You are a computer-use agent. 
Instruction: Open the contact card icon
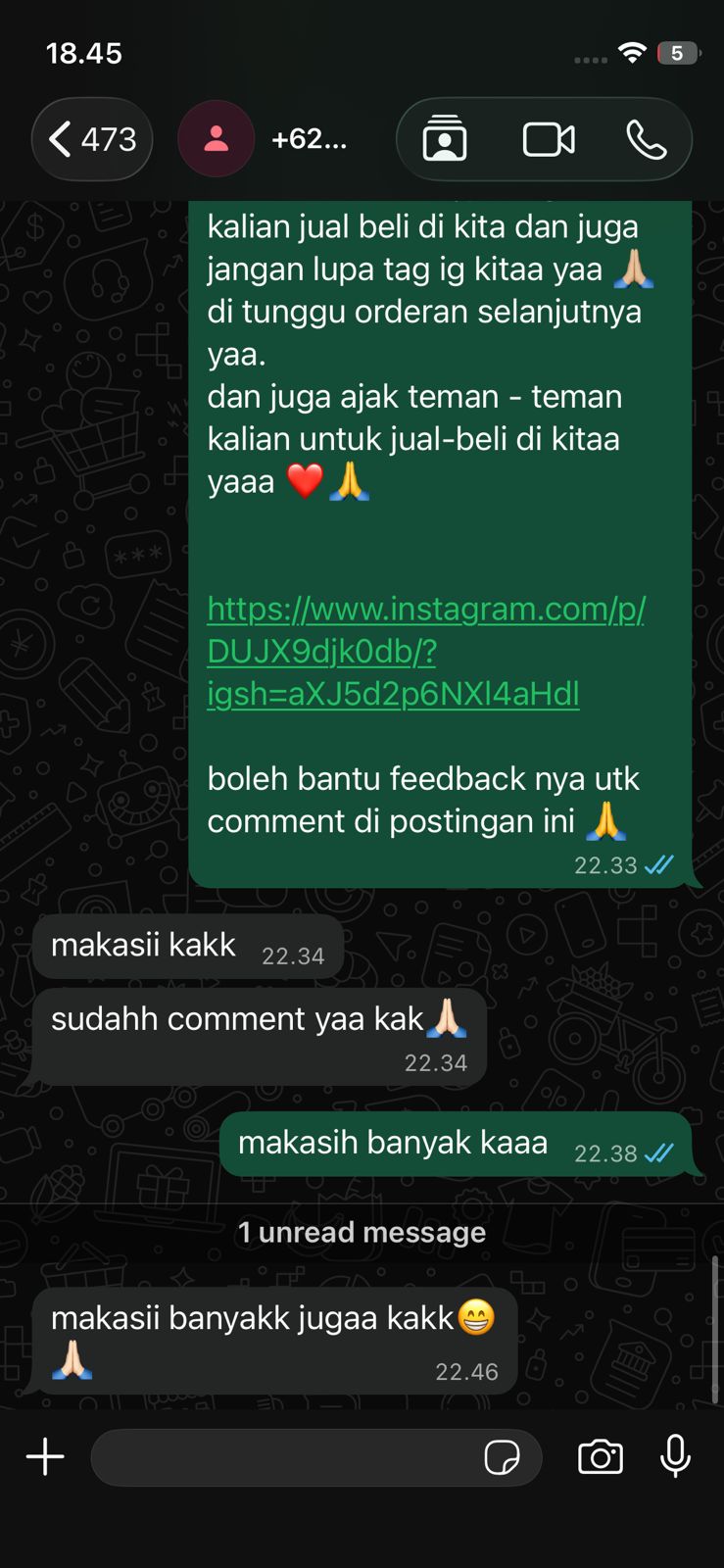tap(445, 139)
